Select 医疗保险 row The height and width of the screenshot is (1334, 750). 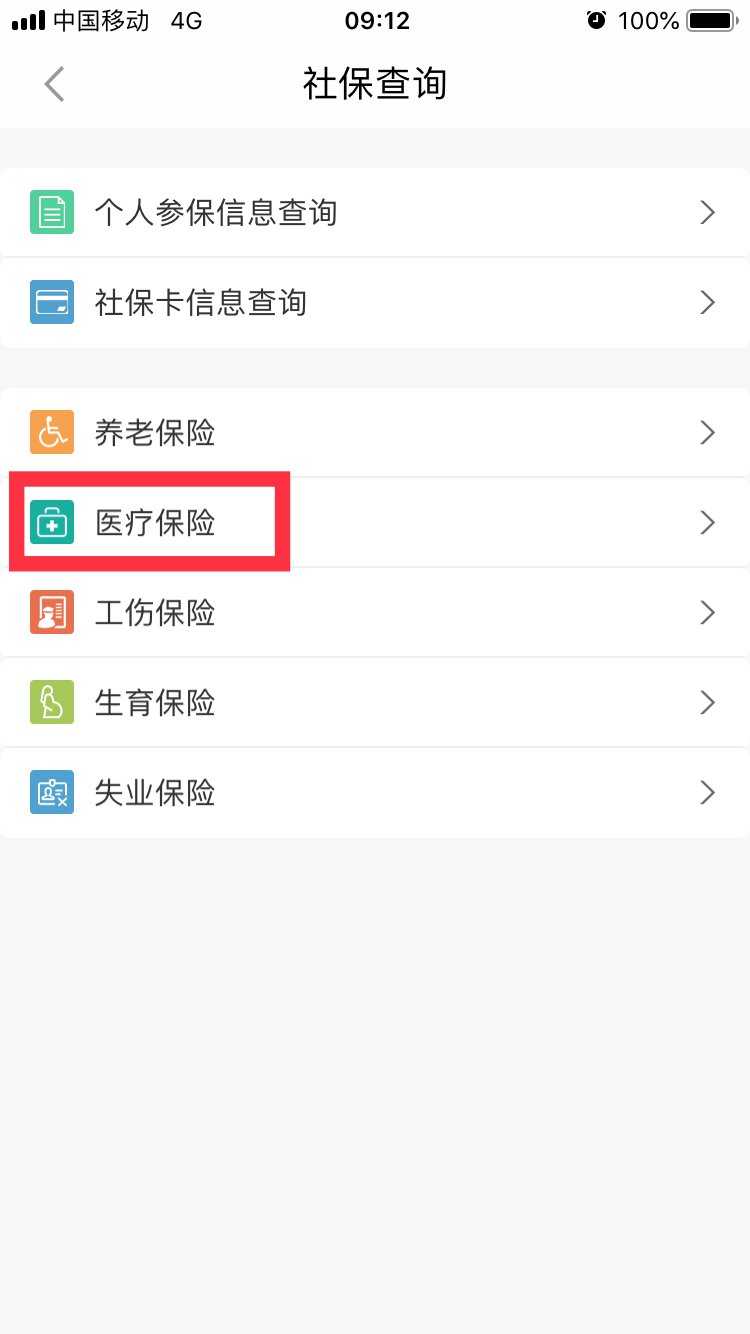374,522
